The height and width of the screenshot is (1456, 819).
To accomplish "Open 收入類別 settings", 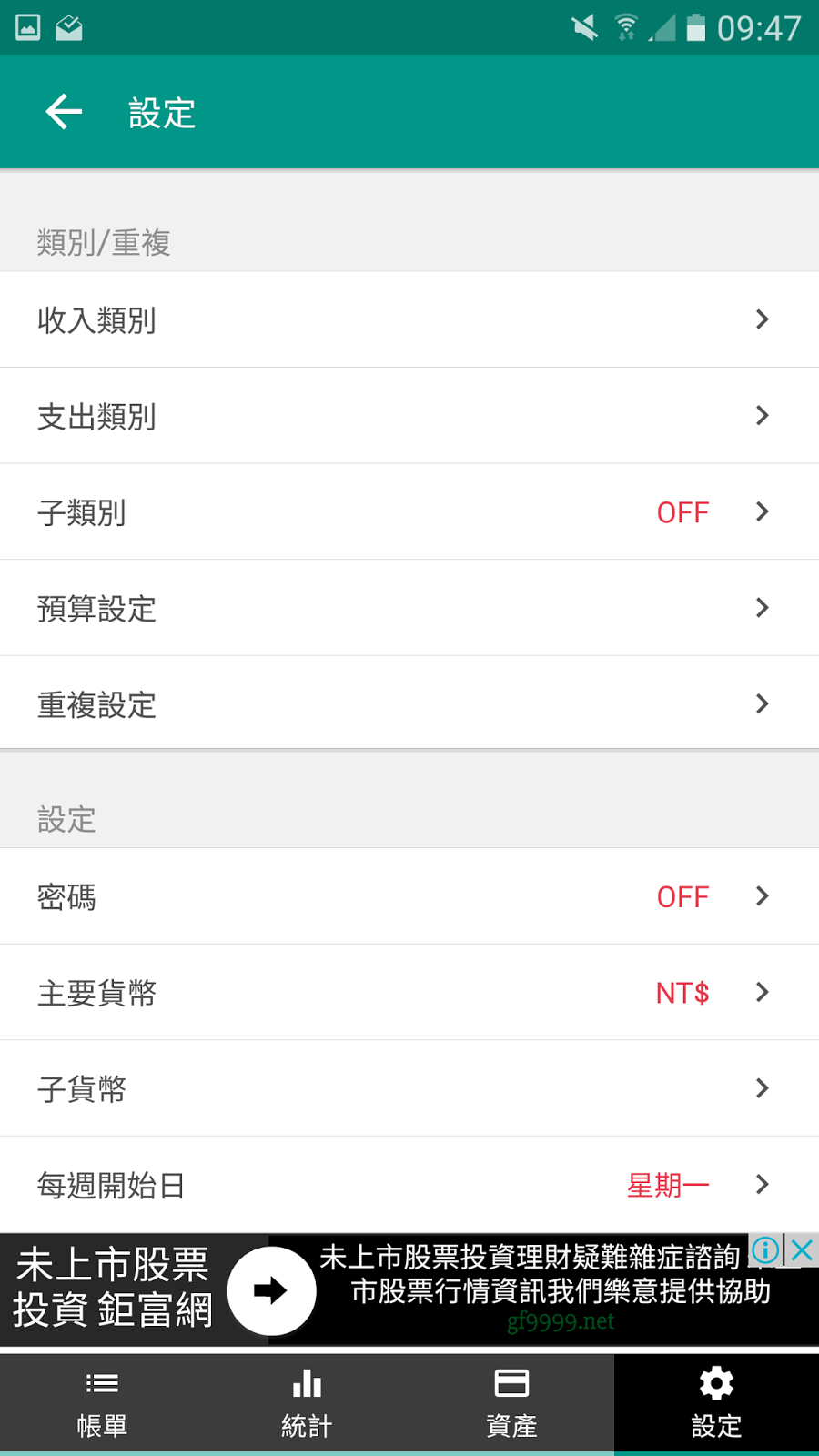I will (409, 320).
